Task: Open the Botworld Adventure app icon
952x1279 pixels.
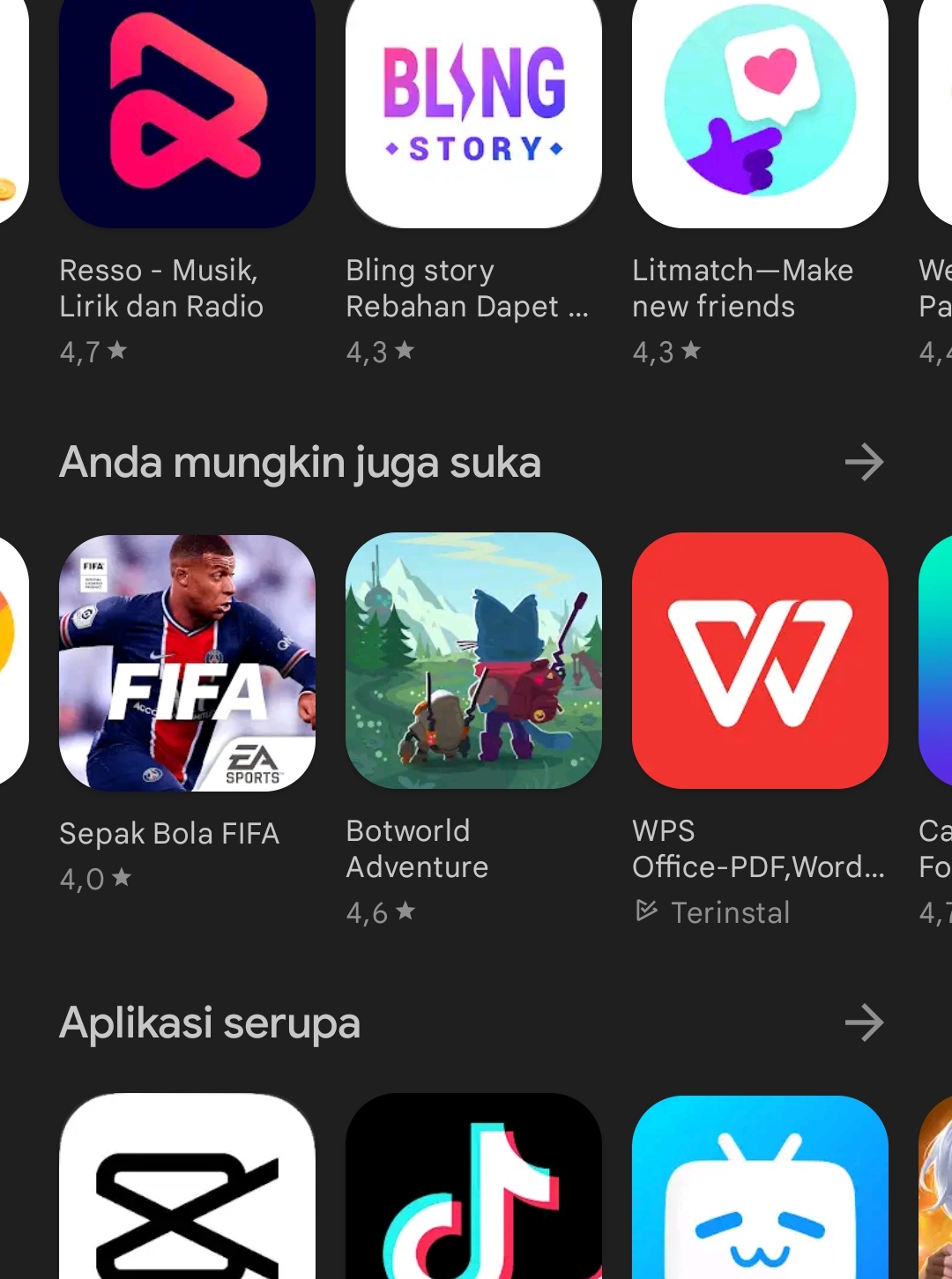Action: (x=473, y=663)
